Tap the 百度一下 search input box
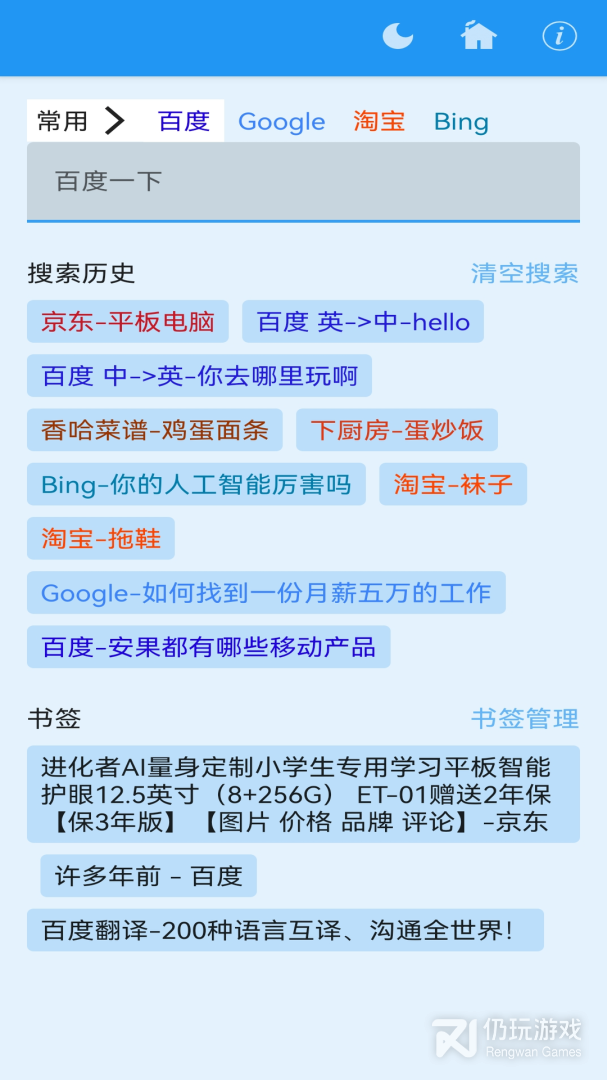This screenshot has height=1080, width=607. coord(303,181)
